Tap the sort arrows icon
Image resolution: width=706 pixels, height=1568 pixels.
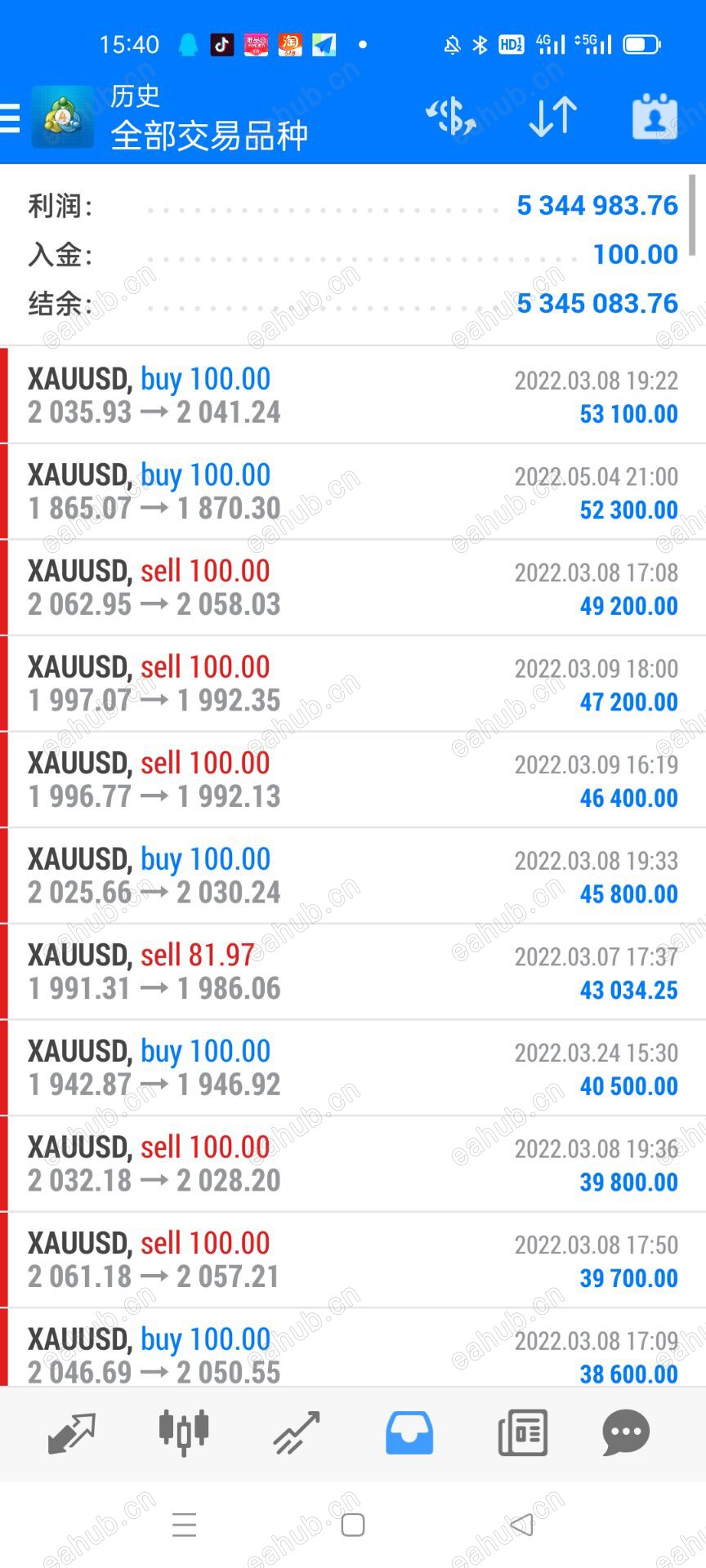553,117
